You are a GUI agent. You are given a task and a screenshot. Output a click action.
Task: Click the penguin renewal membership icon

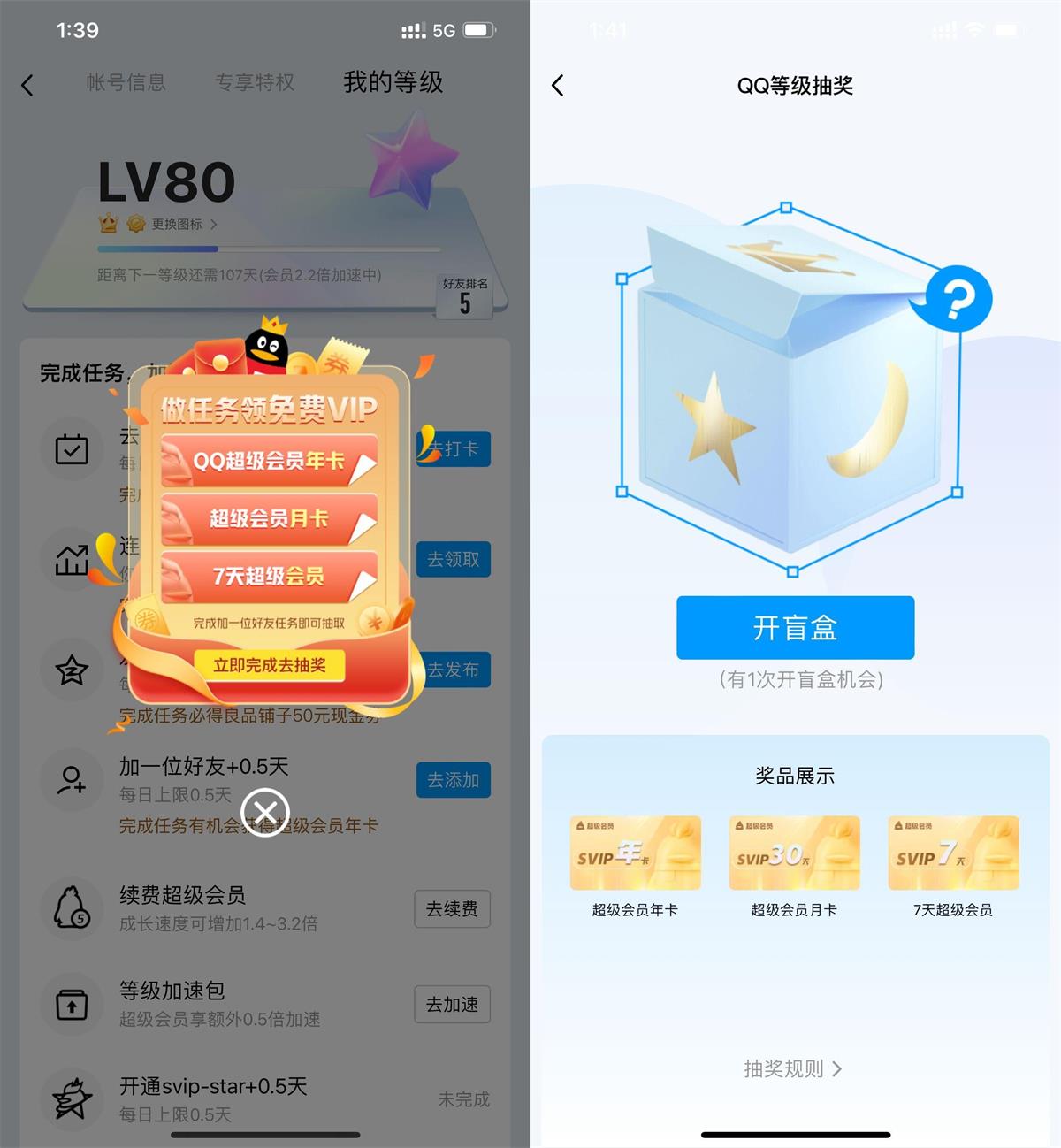click(x=72, y=908)
